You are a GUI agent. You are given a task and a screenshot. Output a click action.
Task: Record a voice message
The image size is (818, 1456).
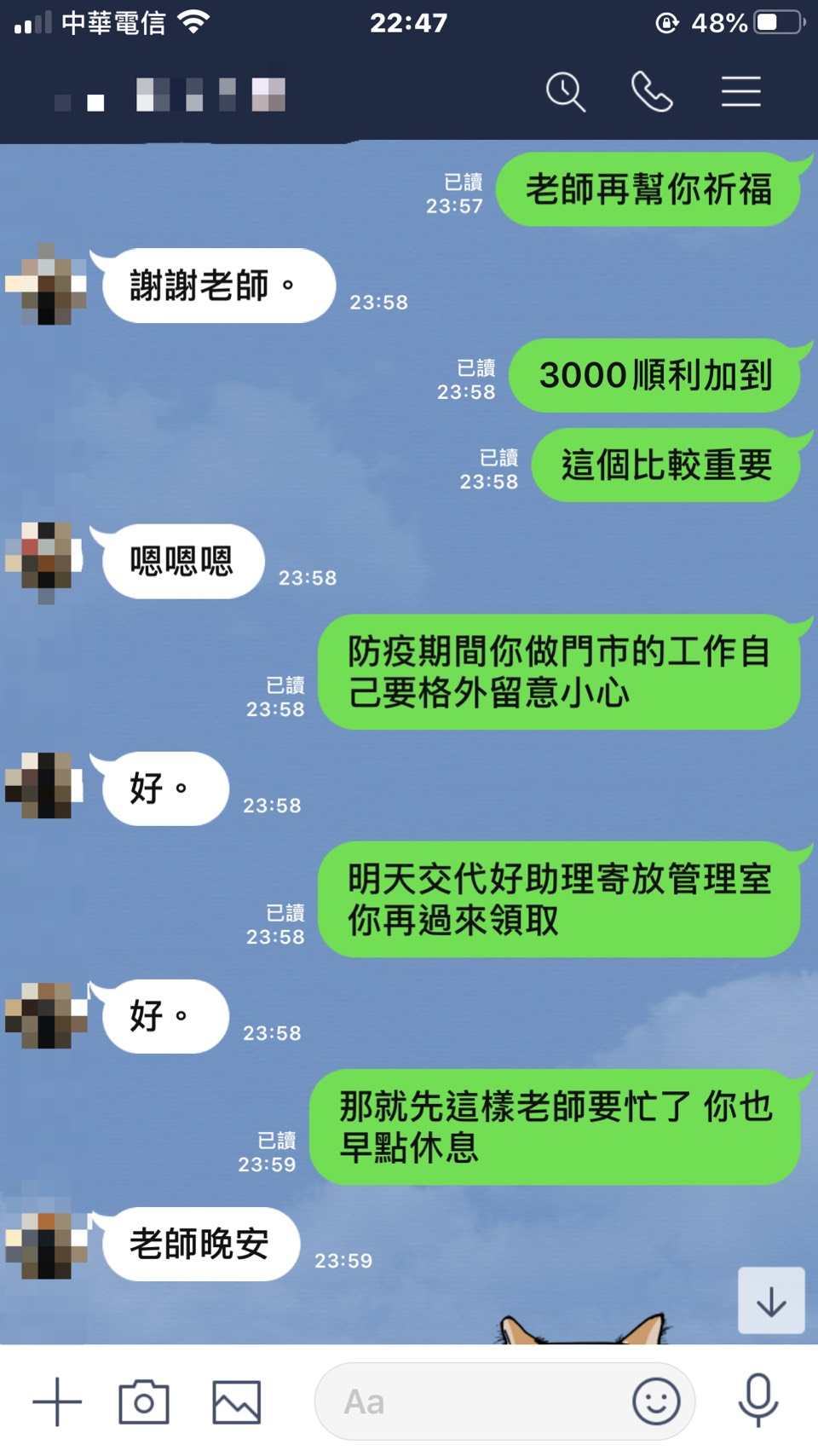[x=758, y=1400]
